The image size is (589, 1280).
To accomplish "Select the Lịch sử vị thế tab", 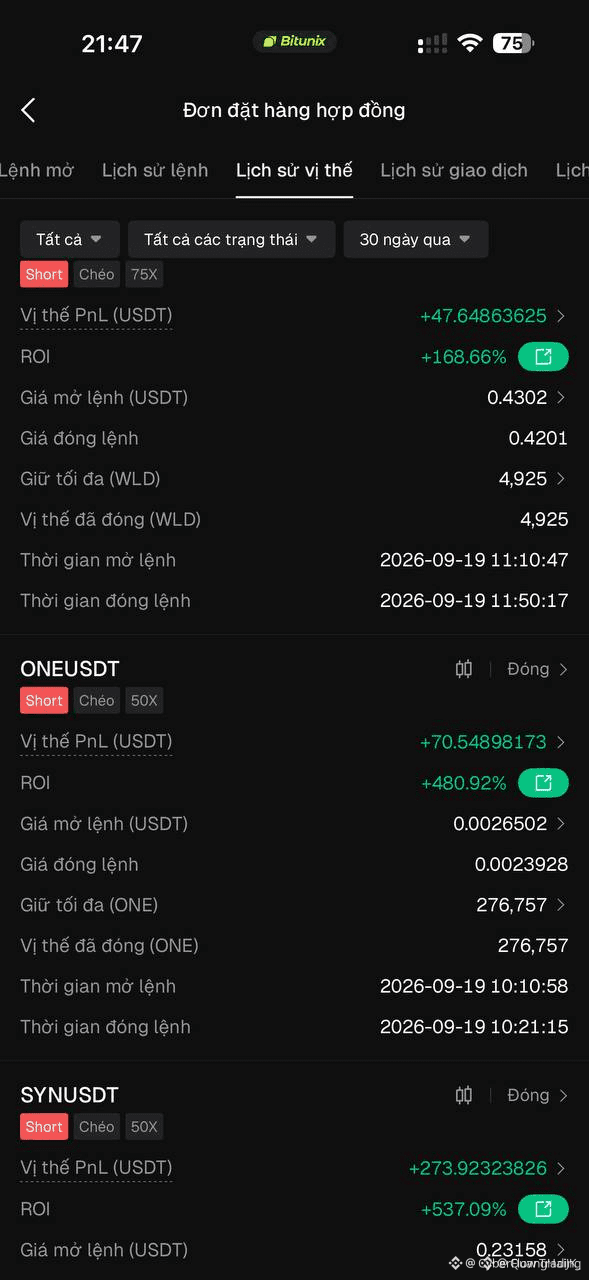I will pos(294,170).
